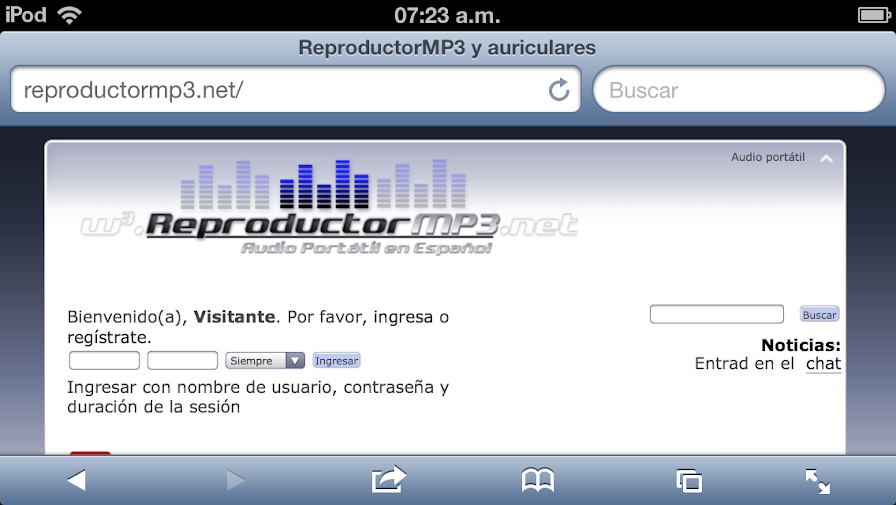Tap the URL address field
The image size is (896, 505).
click(280, 90)
